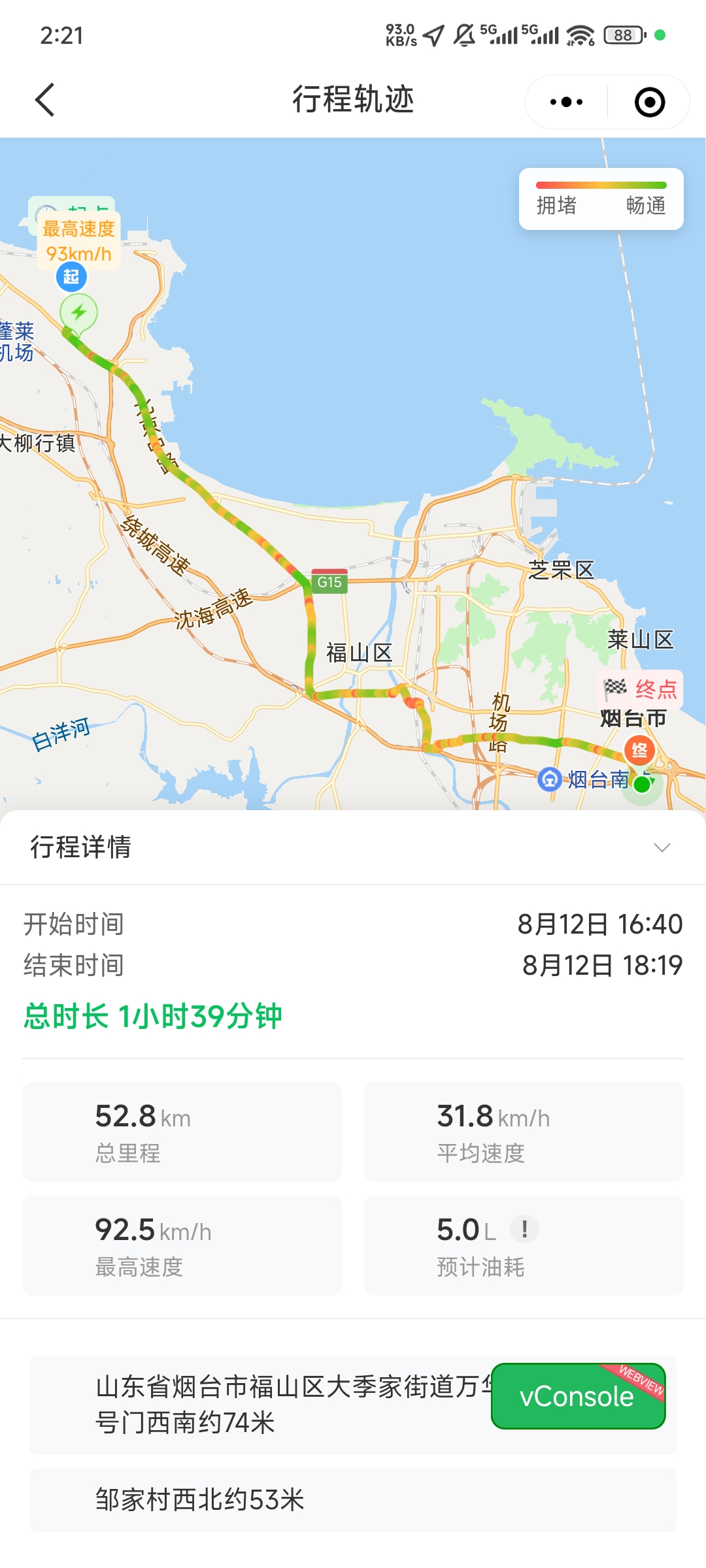This screenshot has width=706, height=1568.
Task: Go back from the 行程轨迹 page
Action: (44, 100)
